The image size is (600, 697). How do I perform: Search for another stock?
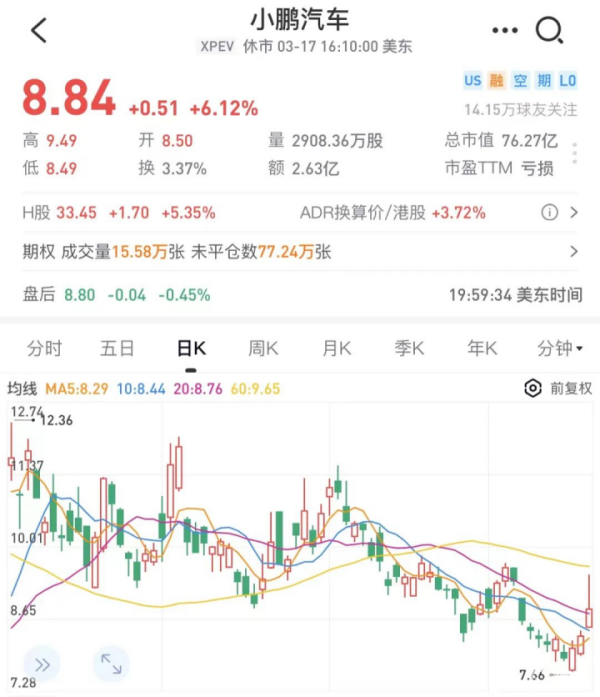549,31
